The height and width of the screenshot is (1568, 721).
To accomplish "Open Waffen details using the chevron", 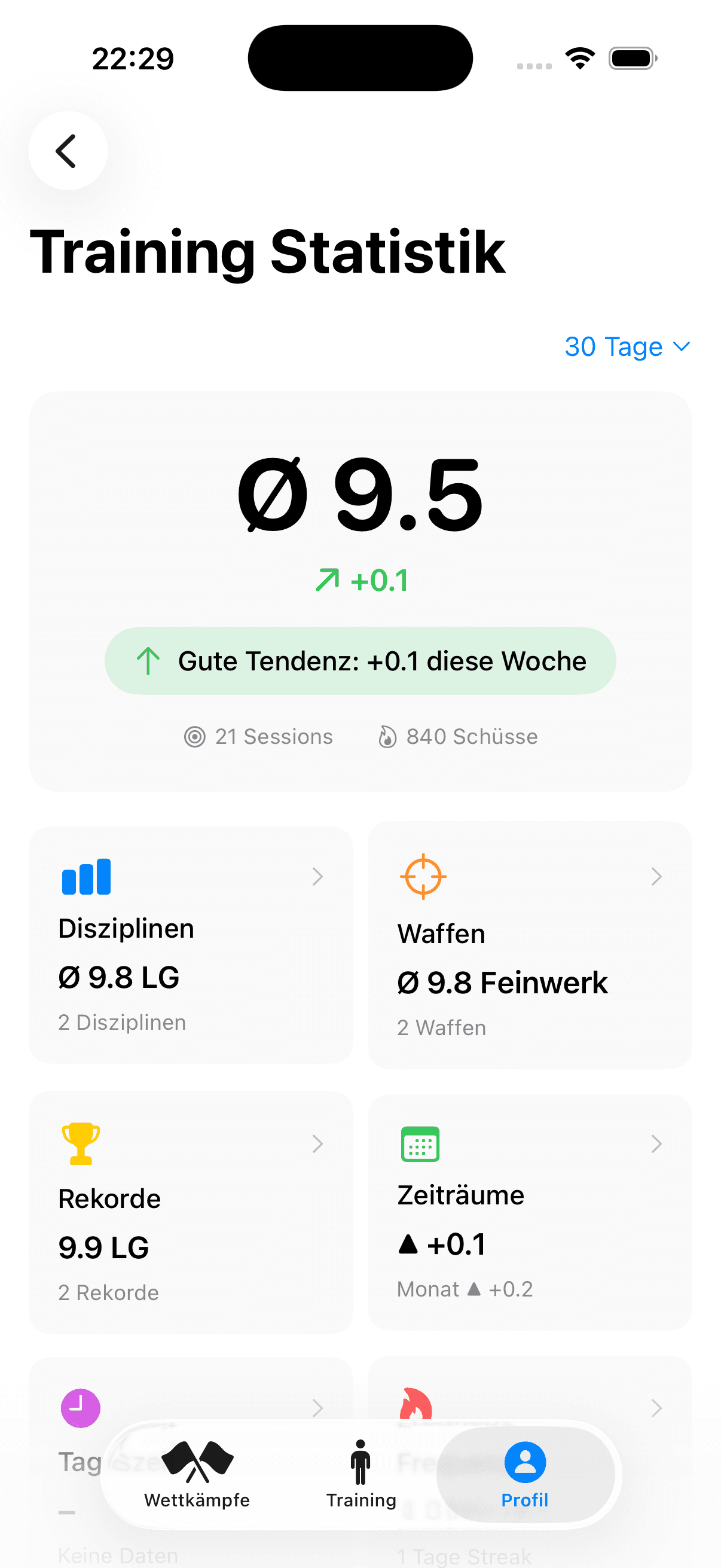I will pyautogui.click(x=655, y=876).
